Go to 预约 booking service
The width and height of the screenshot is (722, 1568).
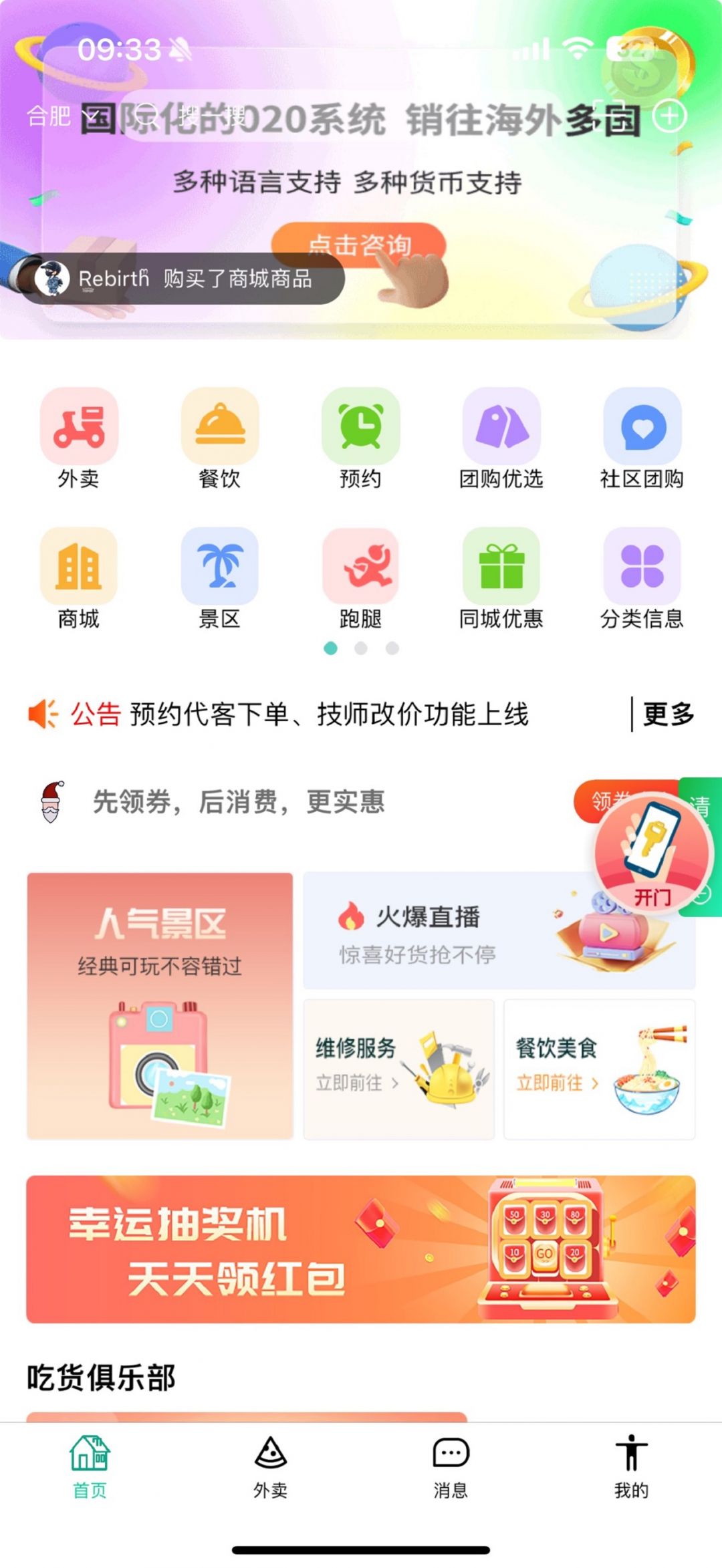pos(360,426)
